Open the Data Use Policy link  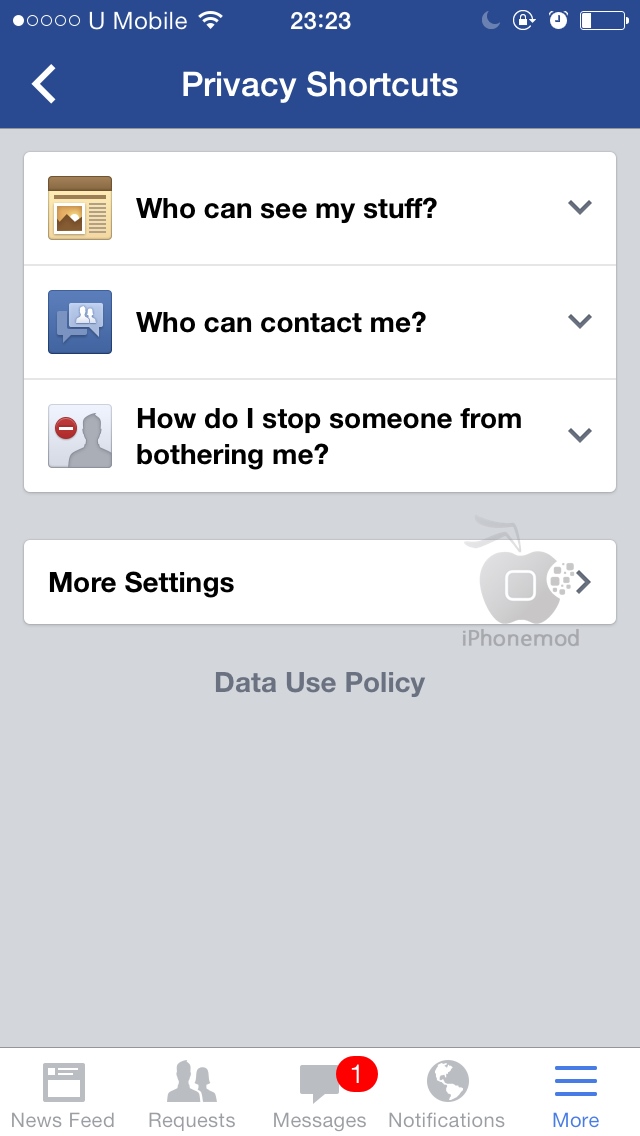pos(320,682)
